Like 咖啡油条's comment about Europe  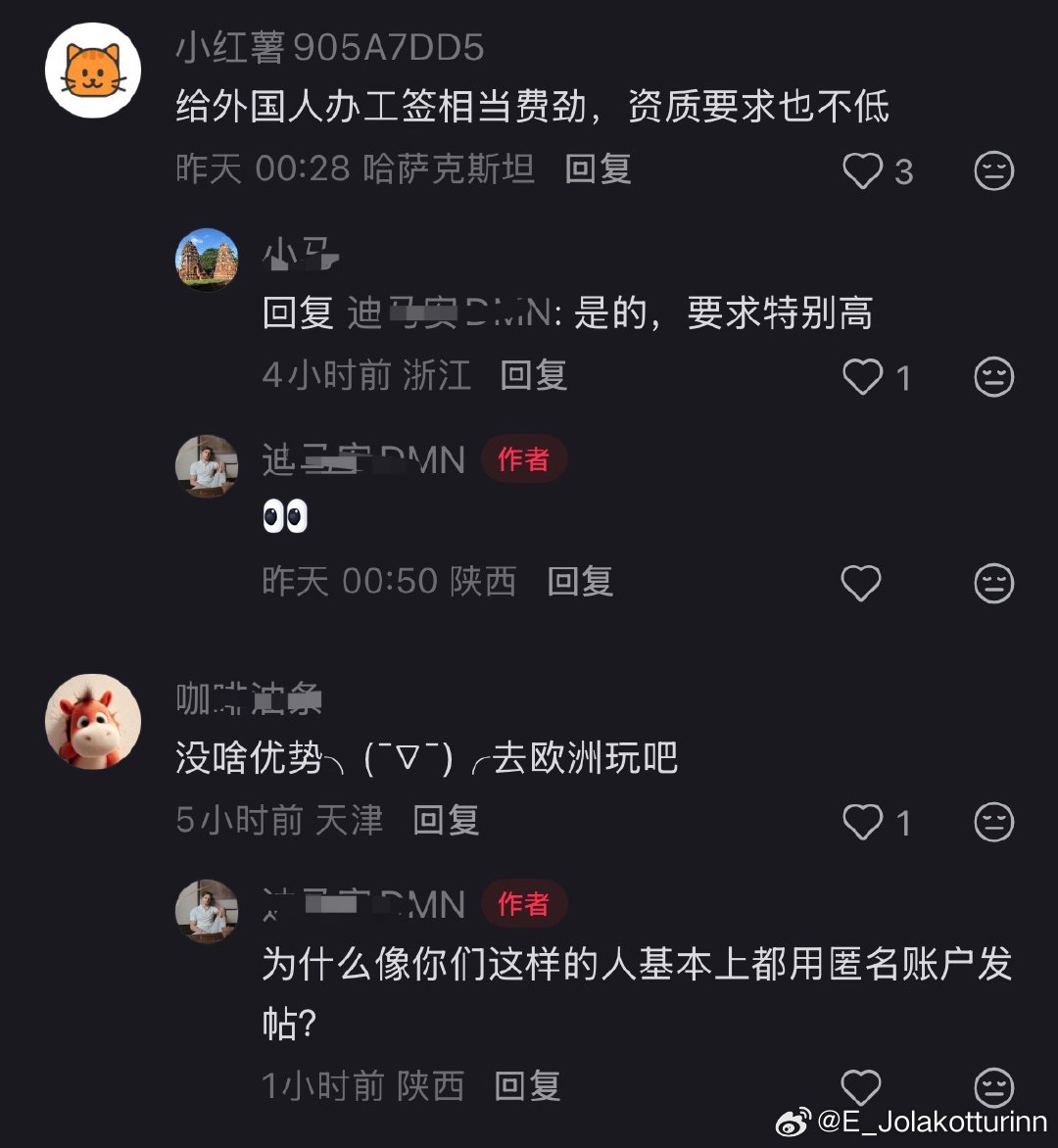click(x=861, y=823)
